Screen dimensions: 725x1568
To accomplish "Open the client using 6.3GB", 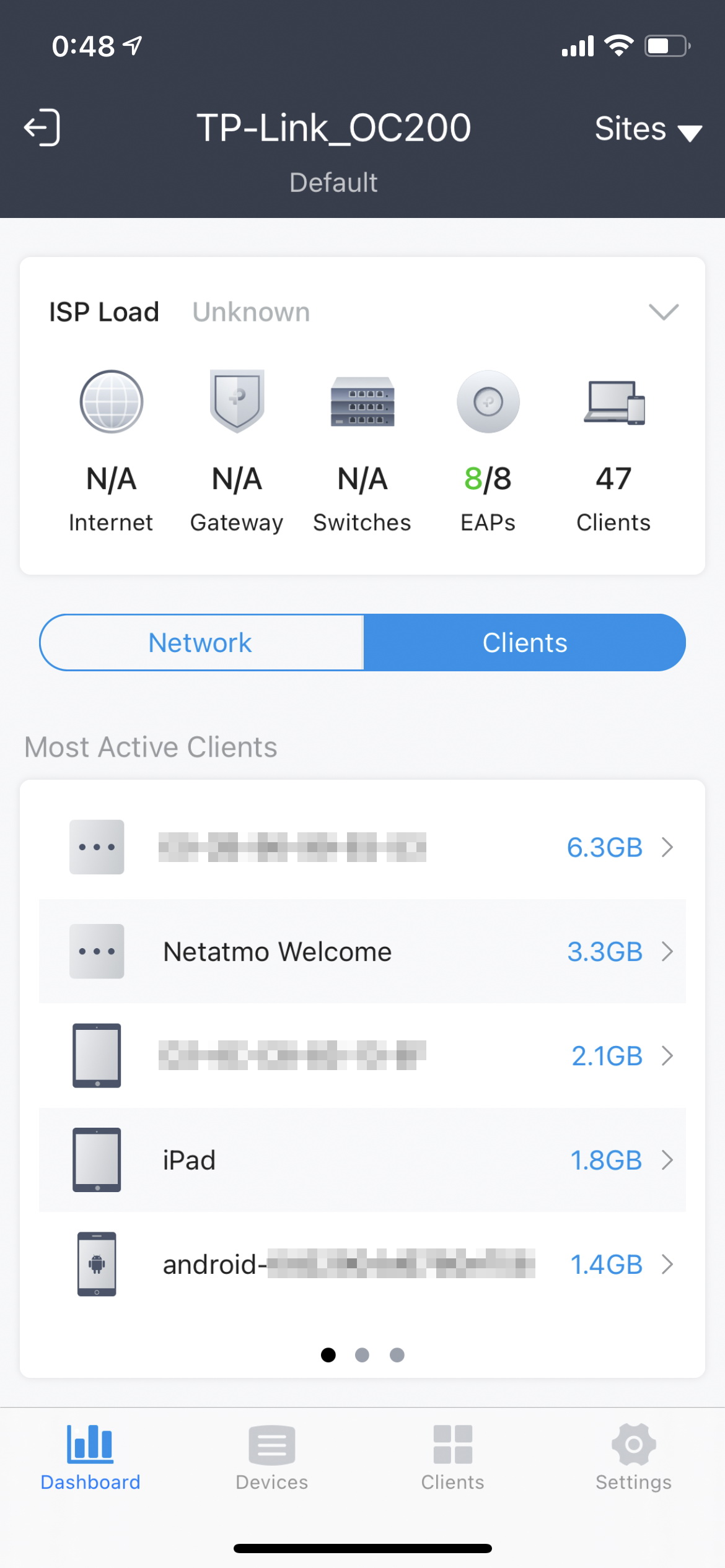I will coord(362,847).
